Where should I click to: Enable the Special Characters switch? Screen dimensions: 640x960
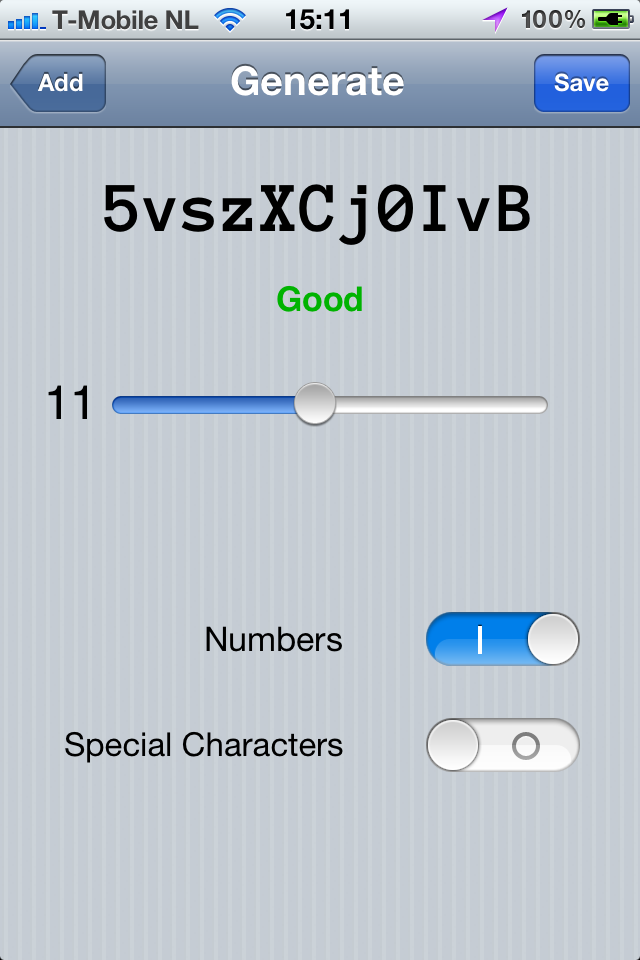click(x=502, y=745)
